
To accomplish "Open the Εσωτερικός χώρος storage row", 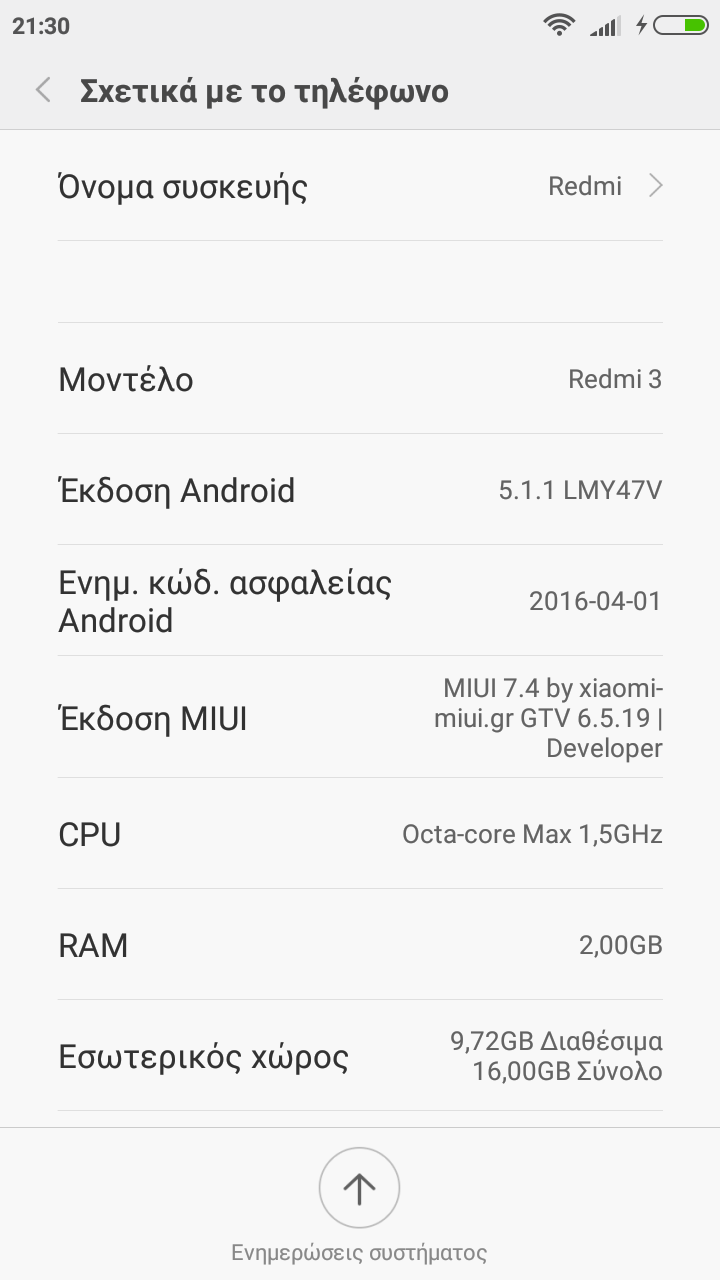I will [360, 1056].
